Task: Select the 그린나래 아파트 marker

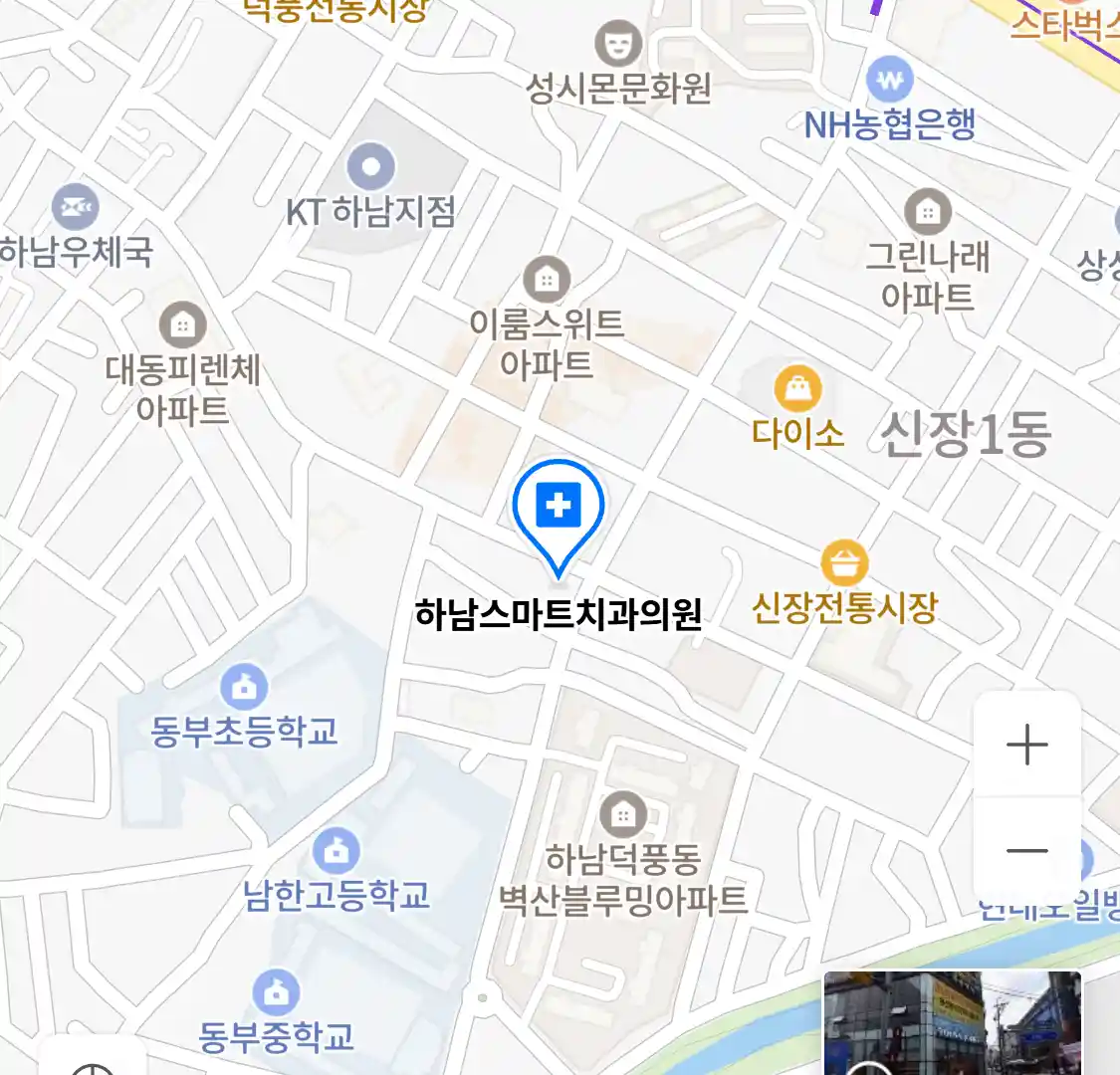Action: click(927, 212)
